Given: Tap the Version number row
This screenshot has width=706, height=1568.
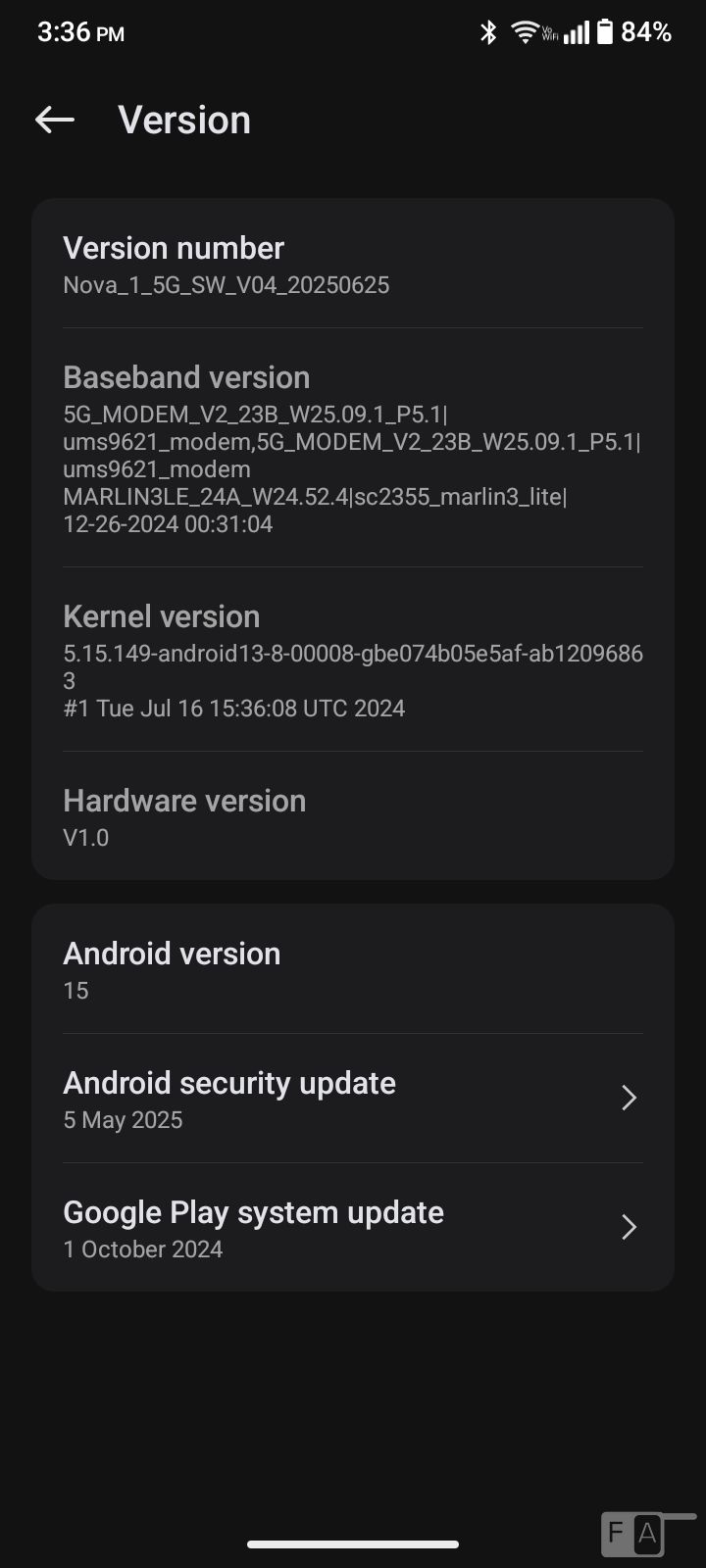Looking at the screenshot, I should click(352, 265).
